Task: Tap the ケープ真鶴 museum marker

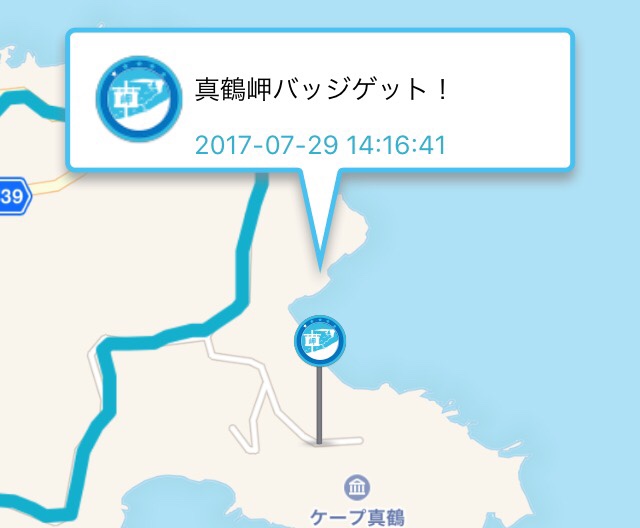Action: [x=355, y=488]
